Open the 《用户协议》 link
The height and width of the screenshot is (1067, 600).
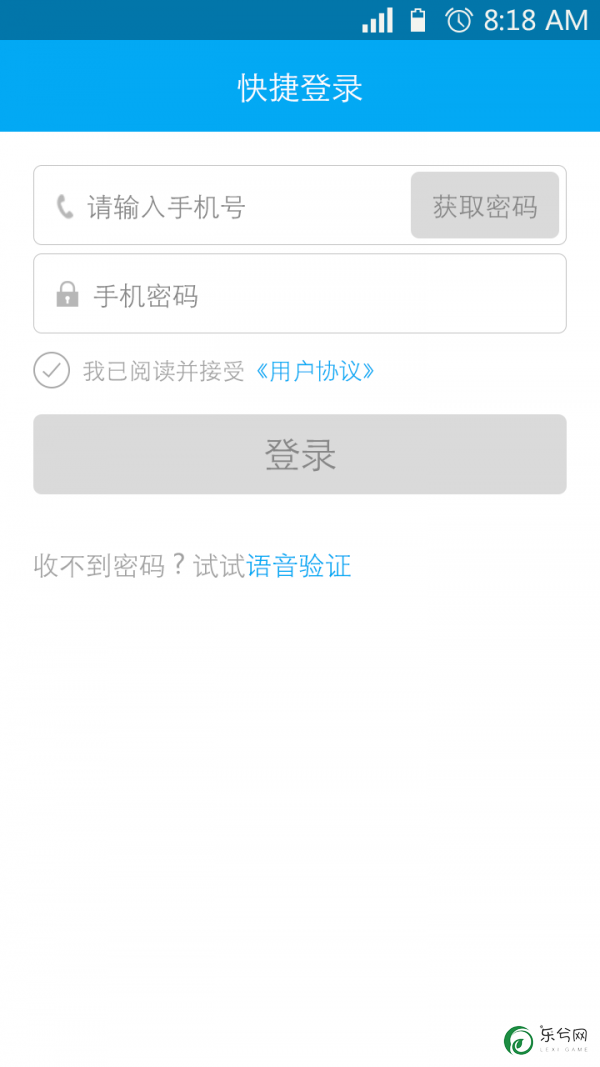point(314,372)
